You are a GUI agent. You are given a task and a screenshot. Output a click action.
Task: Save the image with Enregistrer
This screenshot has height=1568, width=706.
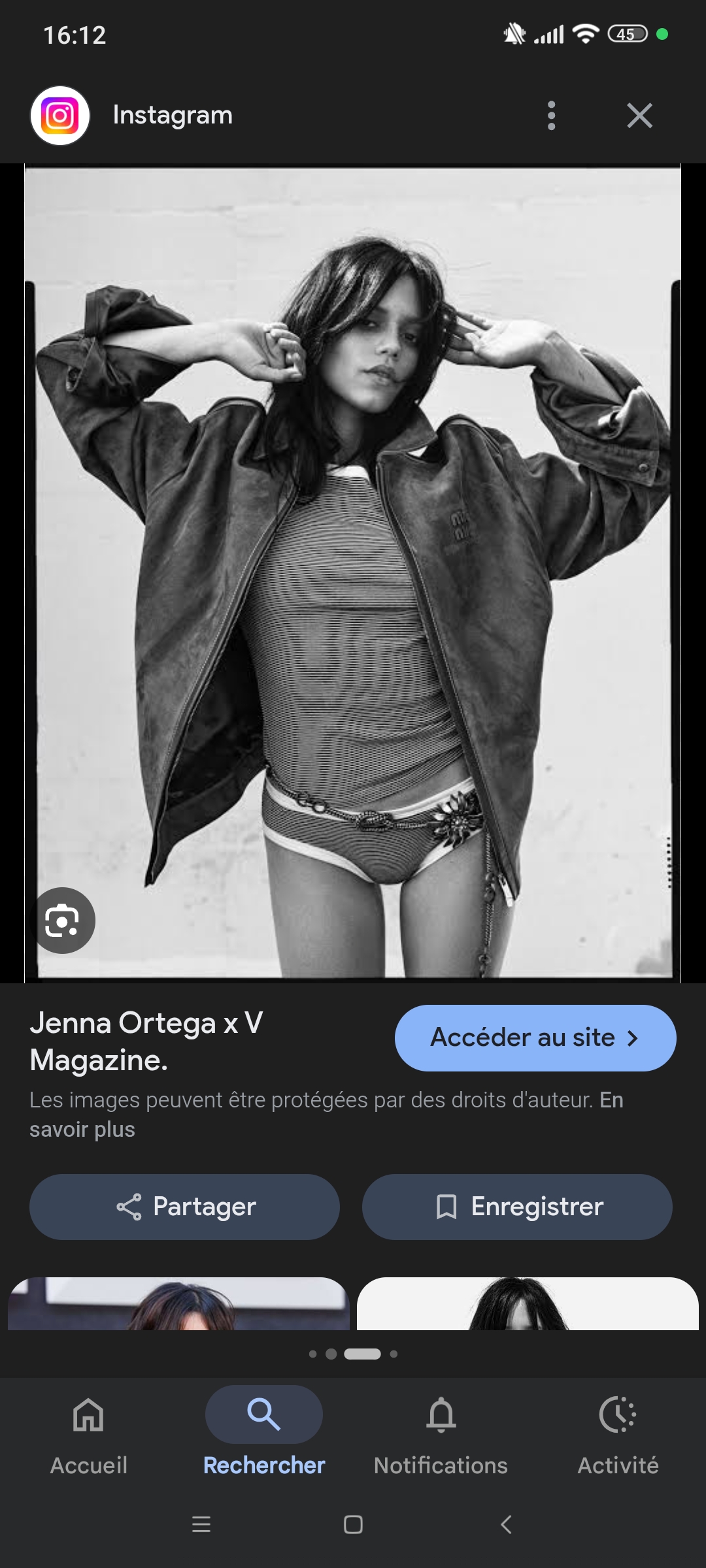tap(517, 1207)
